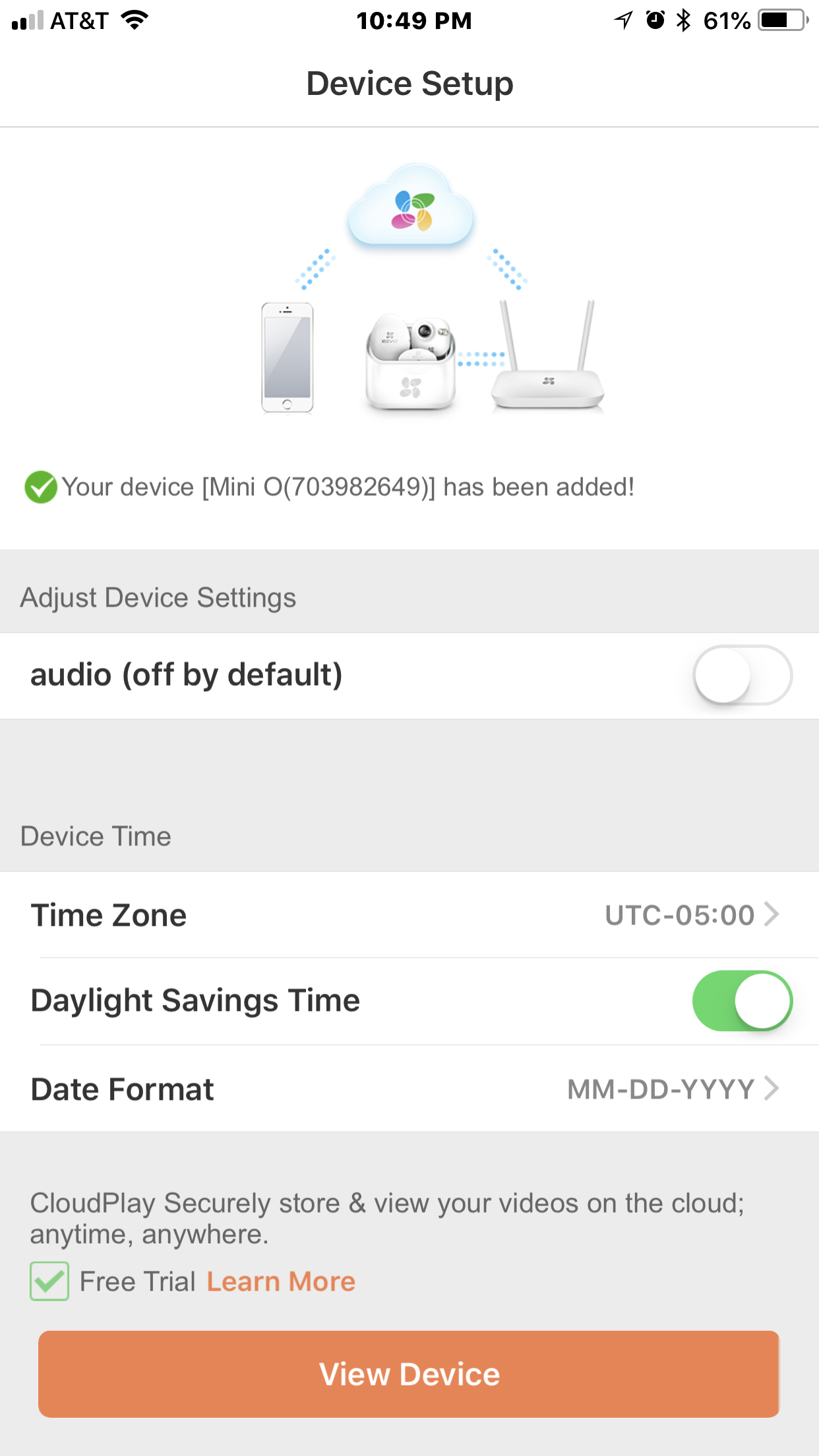Screen dimensions: 819x1456
Task: Open the Time Zone setting
Action: pyautogui.click(x=409, y=915)
